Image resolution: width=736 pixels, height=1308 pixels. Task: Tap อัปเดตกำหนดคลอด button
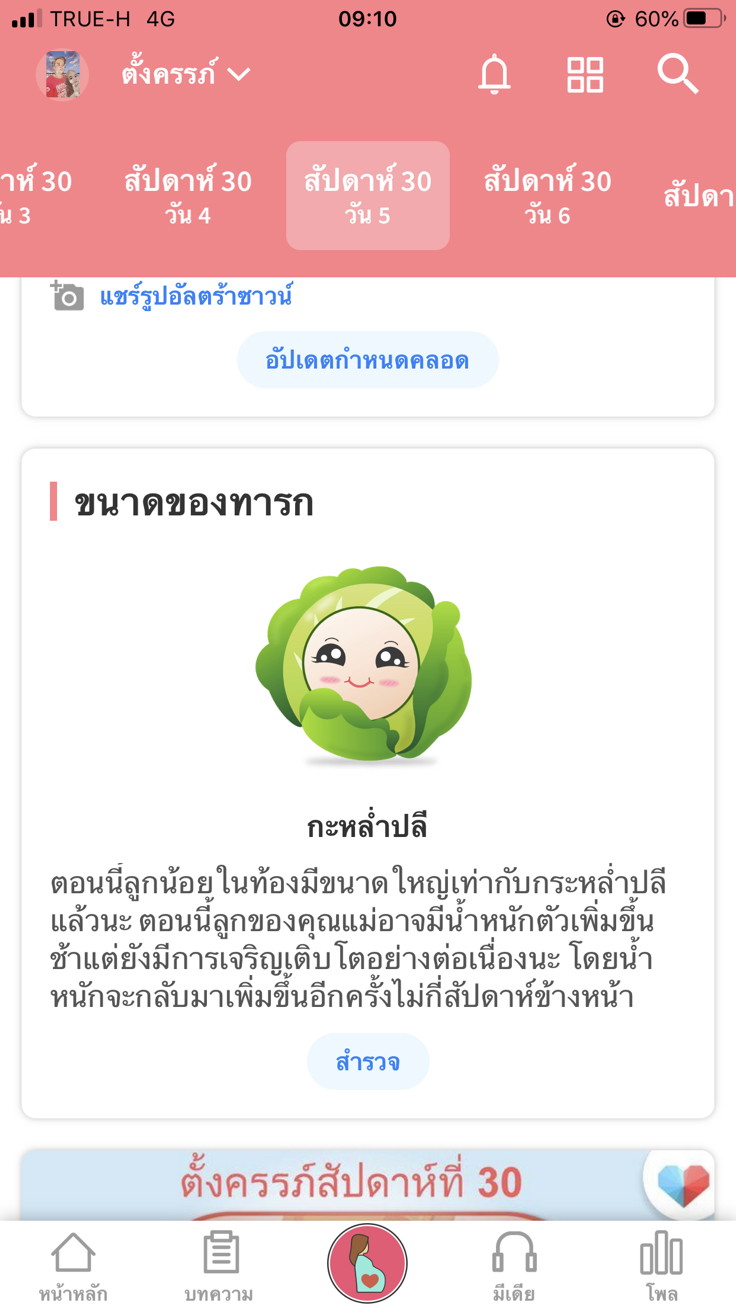point(367,360)
